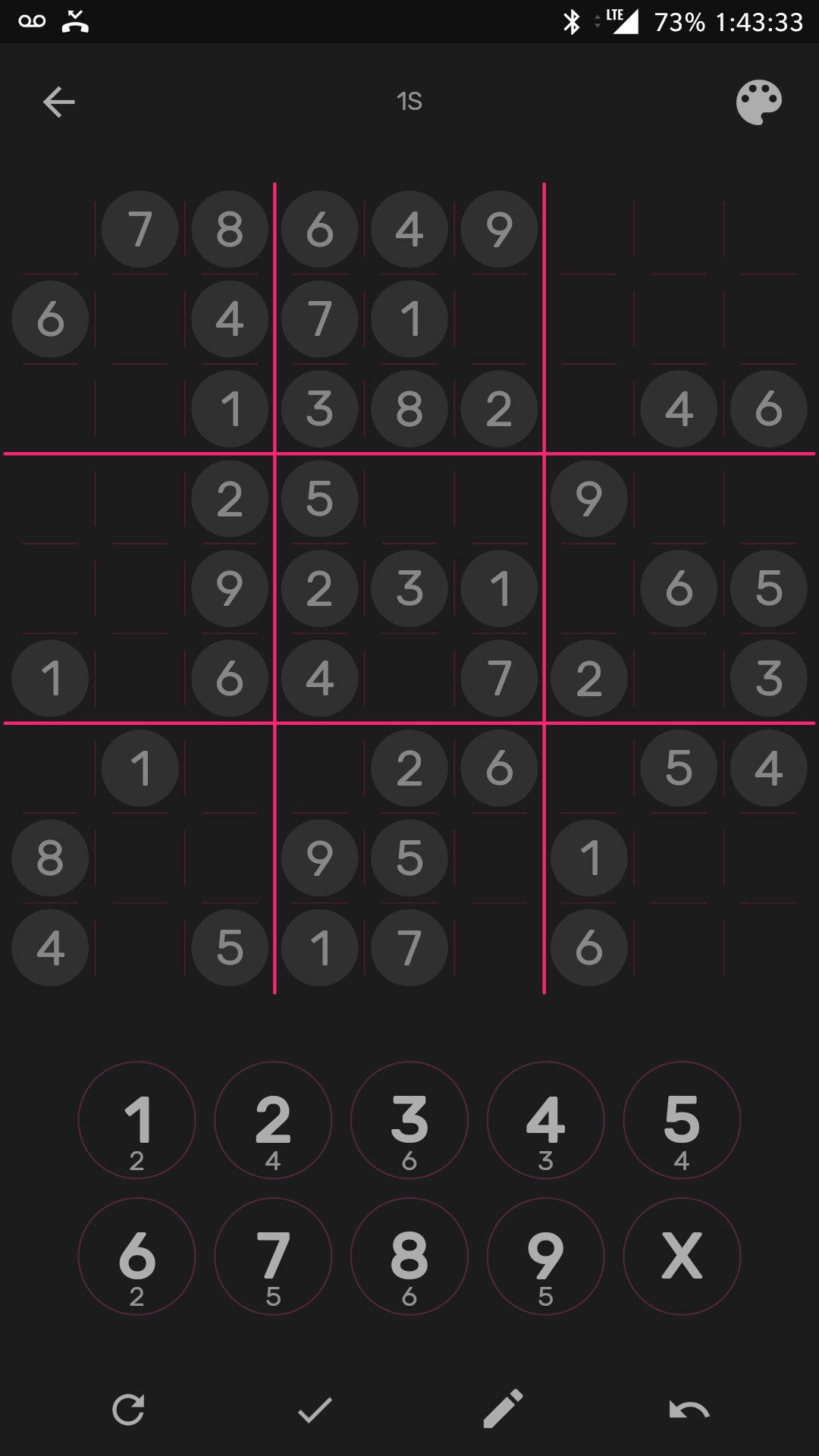Tap the X erase button

[x=682, y=1257]
